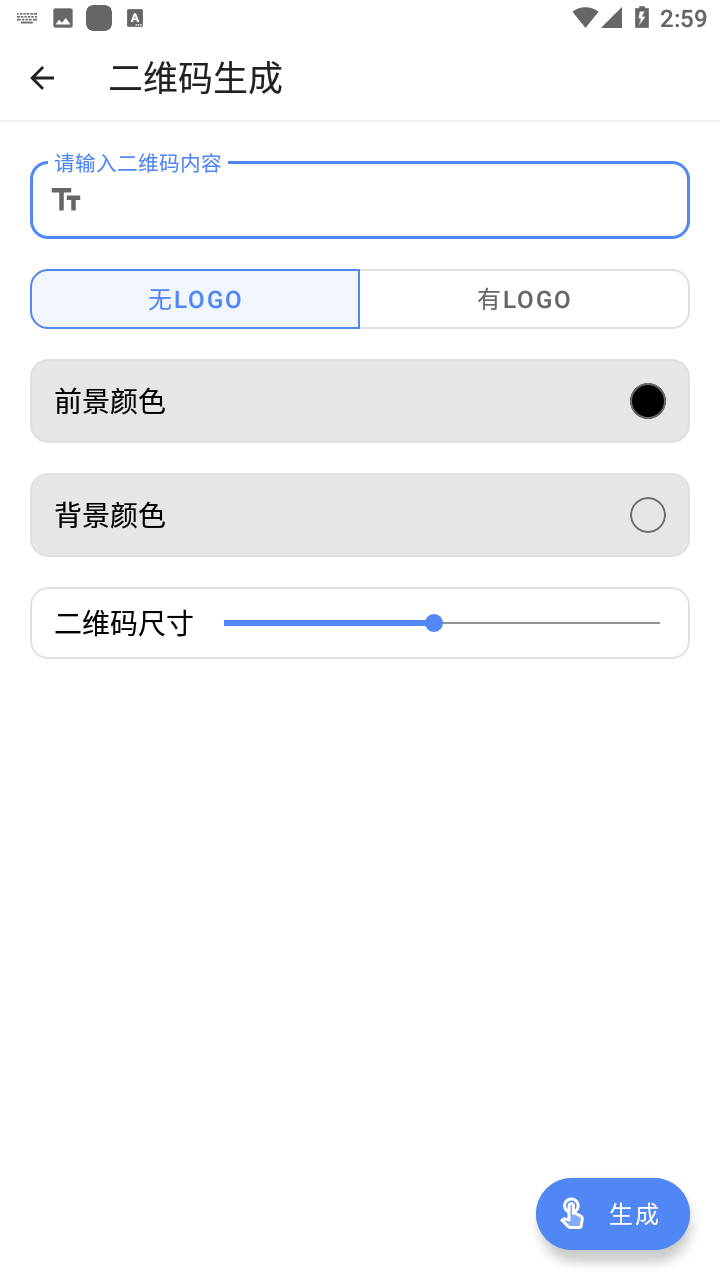Go back using the top arrow
Image resolution: width=720 pixels, height=1280 pixels.
[42, 78]
